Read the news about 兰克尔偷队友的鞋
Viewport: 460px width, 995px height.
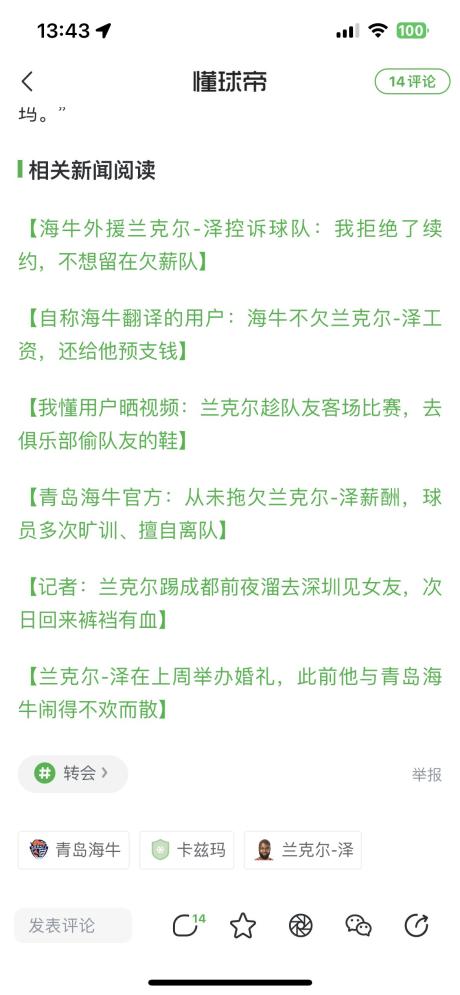click(x=230, y=425)
